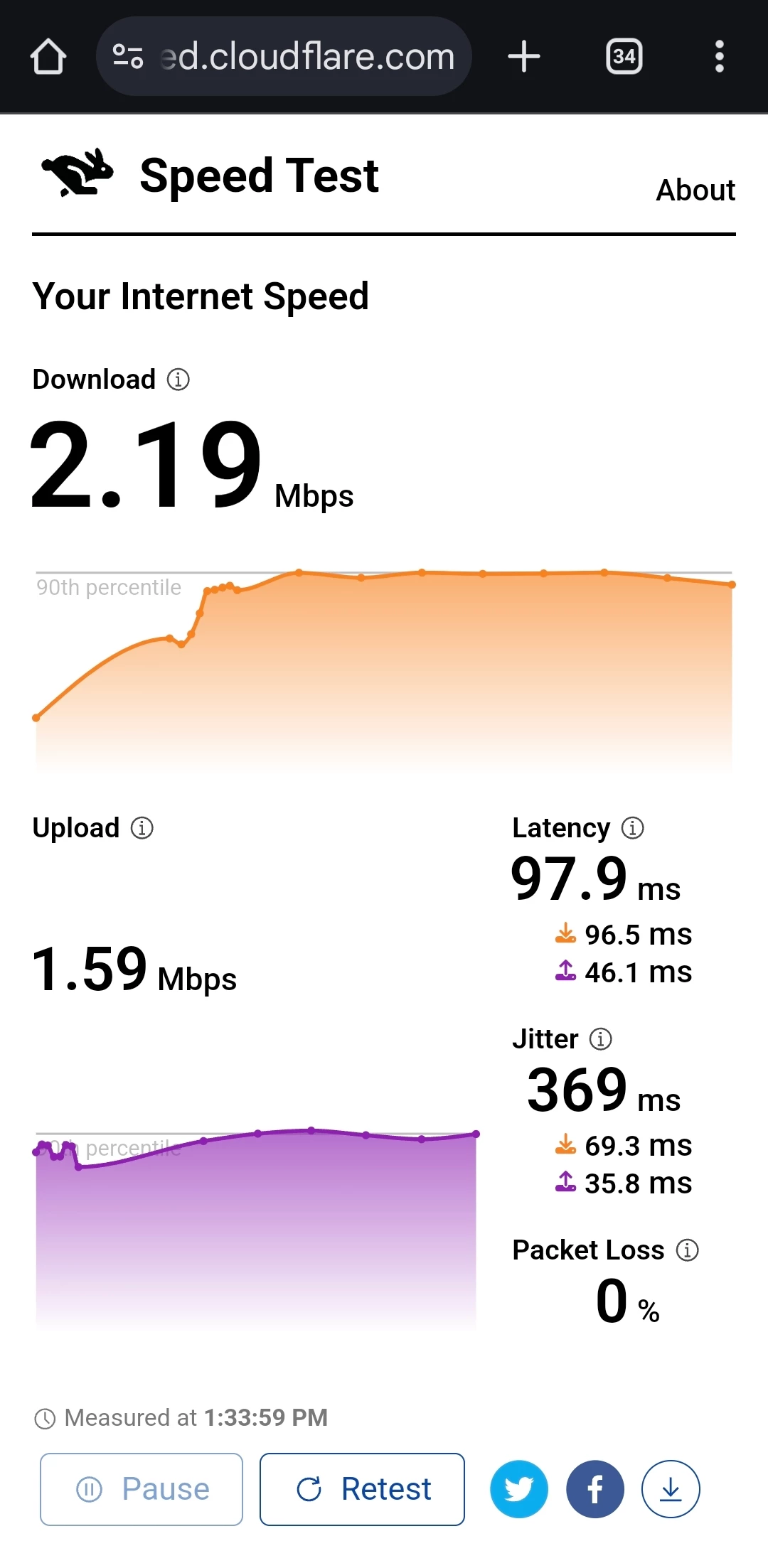The width and height of the screenshot is (768, 1568).
Task: Open the About link
Action: (695, 190)
